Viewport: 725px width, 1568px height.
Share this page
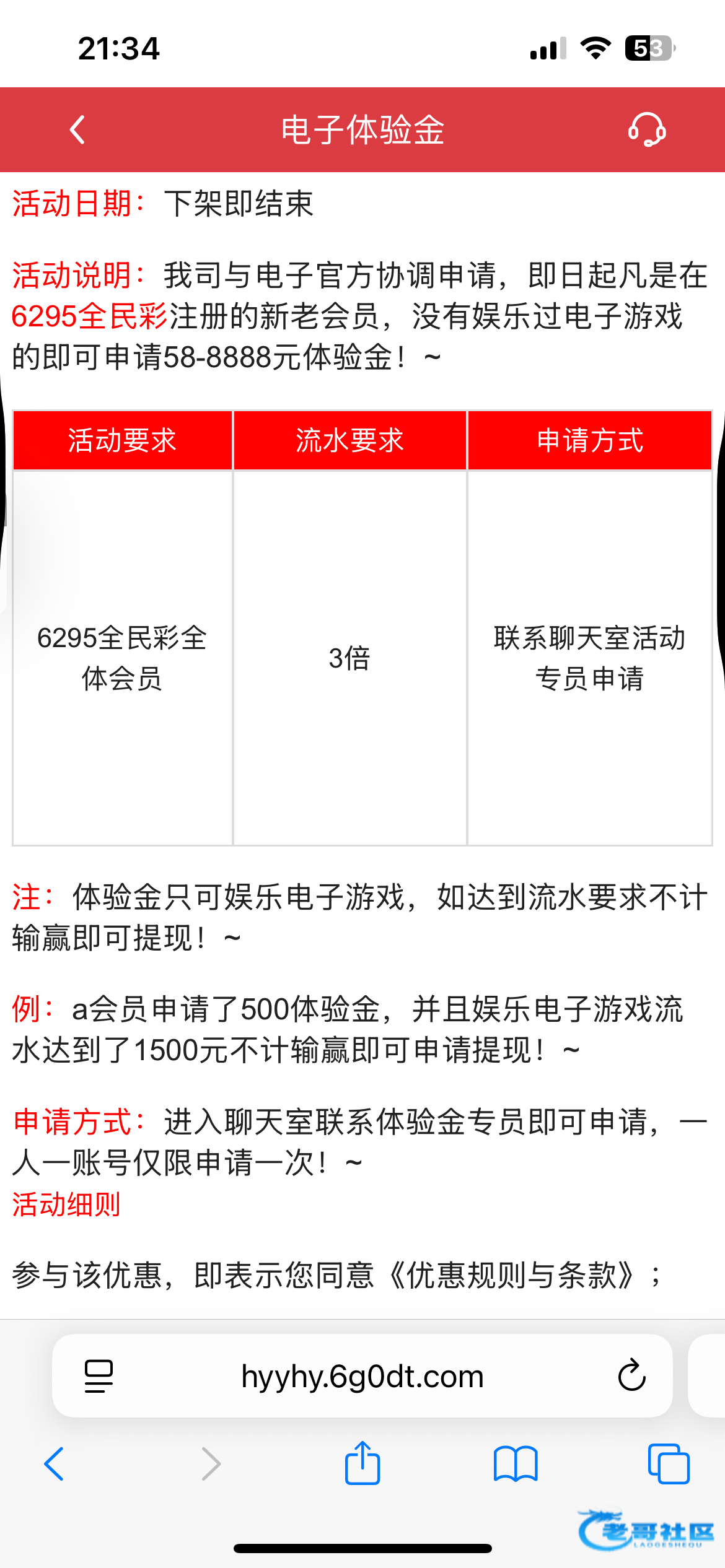(x=362, y=1463)
